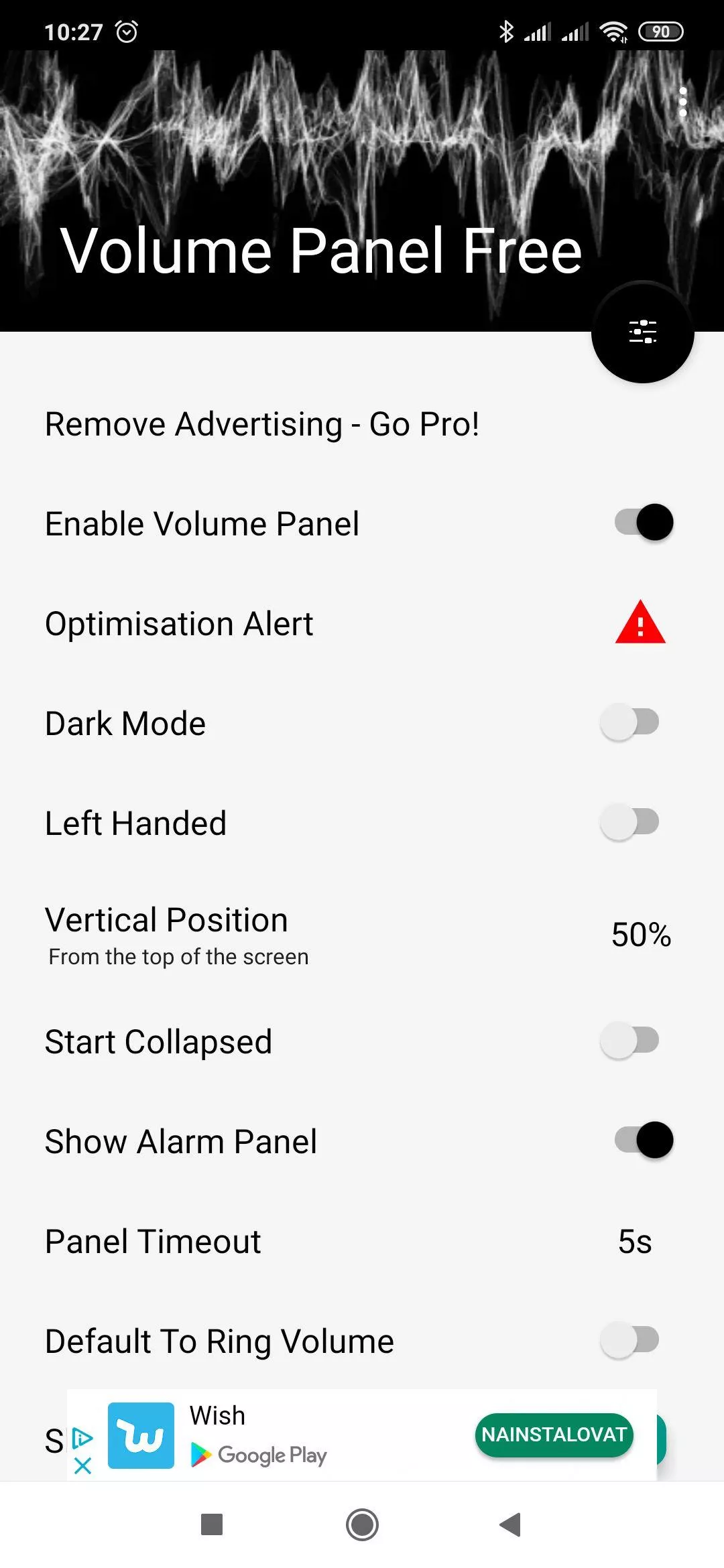Disable Show Alarm Panel
The width and height of the screenshot is (724, 1568).
pyautogui.click(x=644, y=1140)
